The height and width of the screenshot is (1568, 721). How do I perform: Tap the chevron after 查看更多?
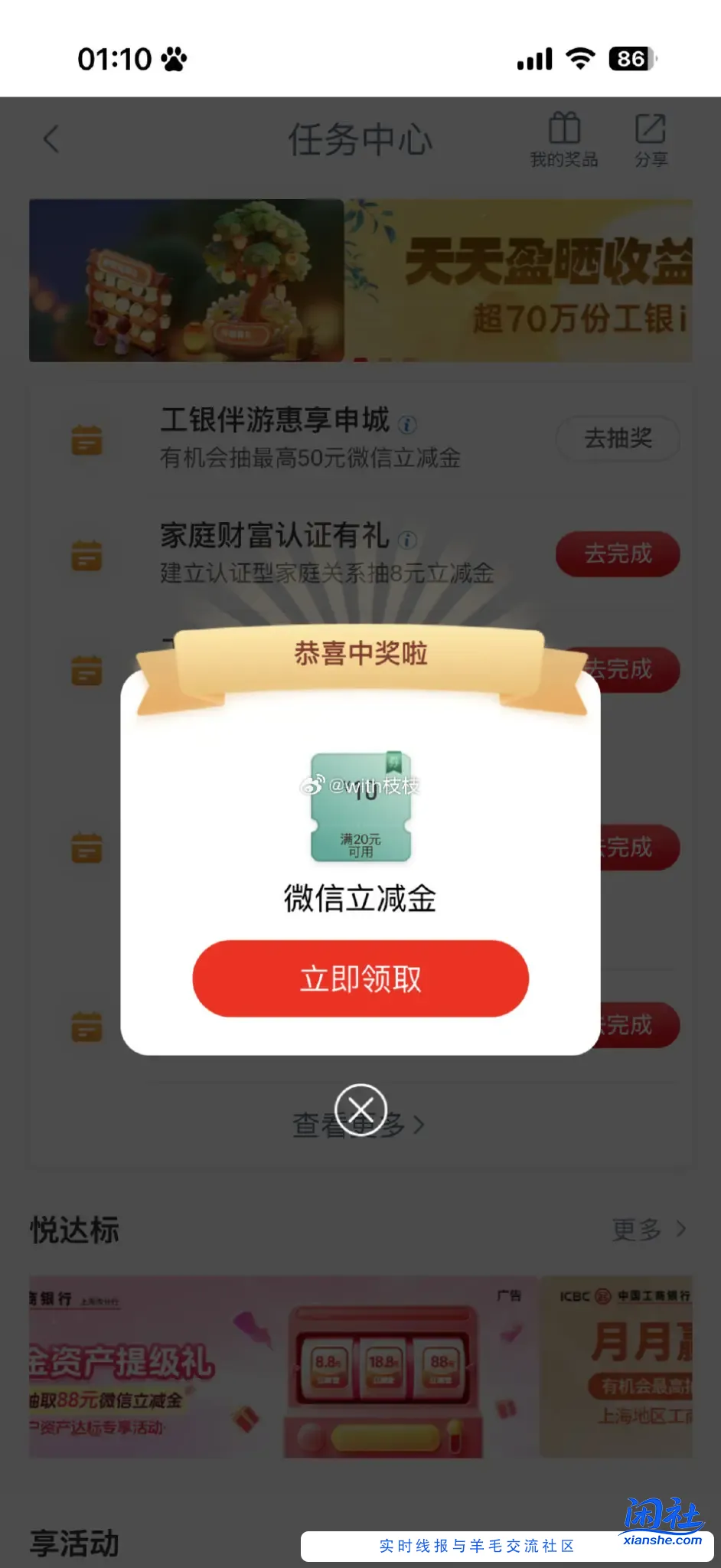pyautogui.click(x=419, y=1122)
